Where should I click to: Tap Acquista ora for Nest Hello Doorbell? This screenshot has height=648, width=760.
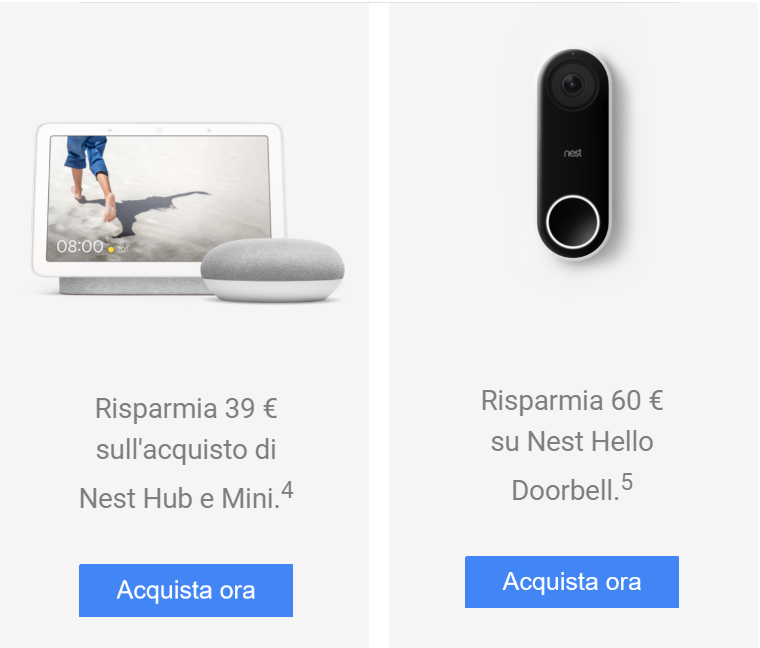tap(571, 582)
